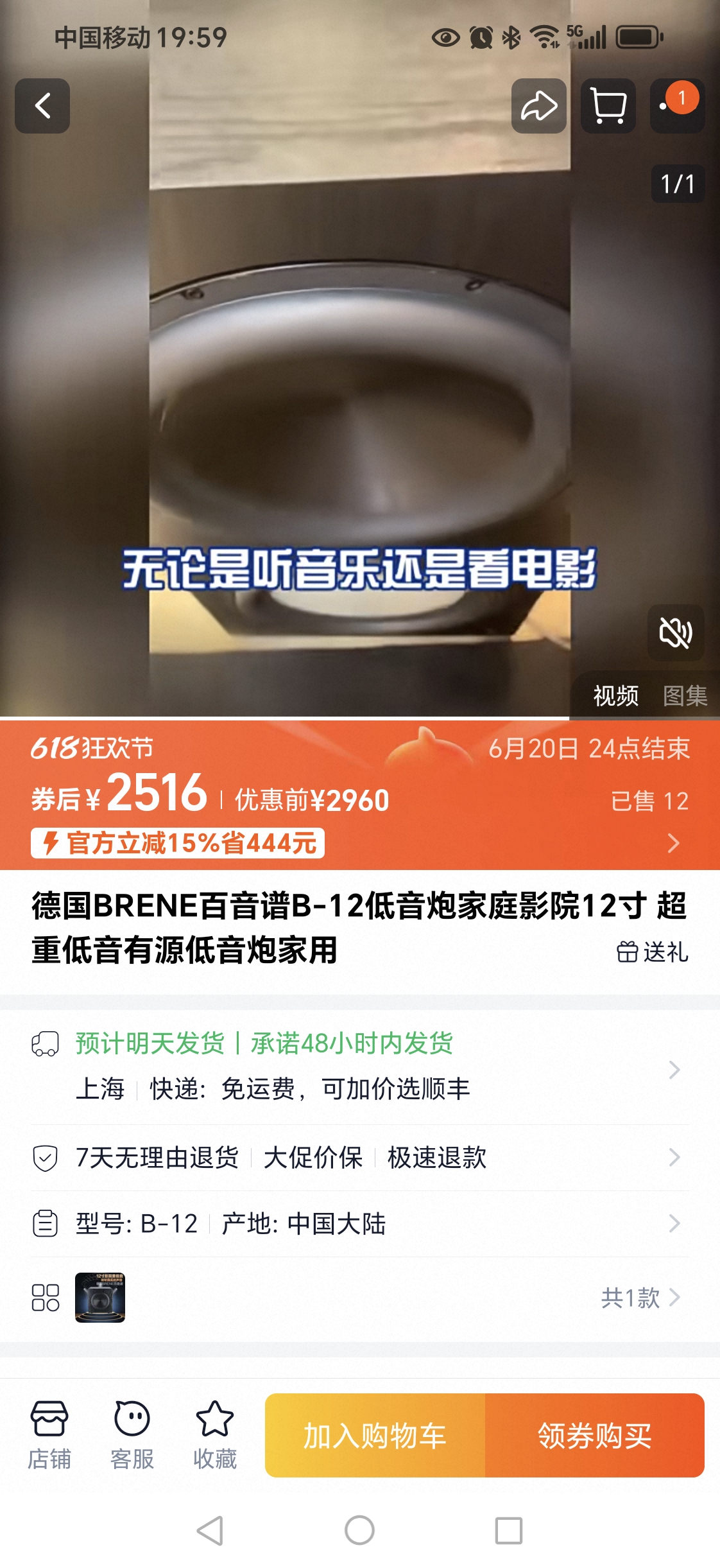
Task: Add this item to 收藏 favorites
Action: pyautogui.click(x=215, y=1436)
